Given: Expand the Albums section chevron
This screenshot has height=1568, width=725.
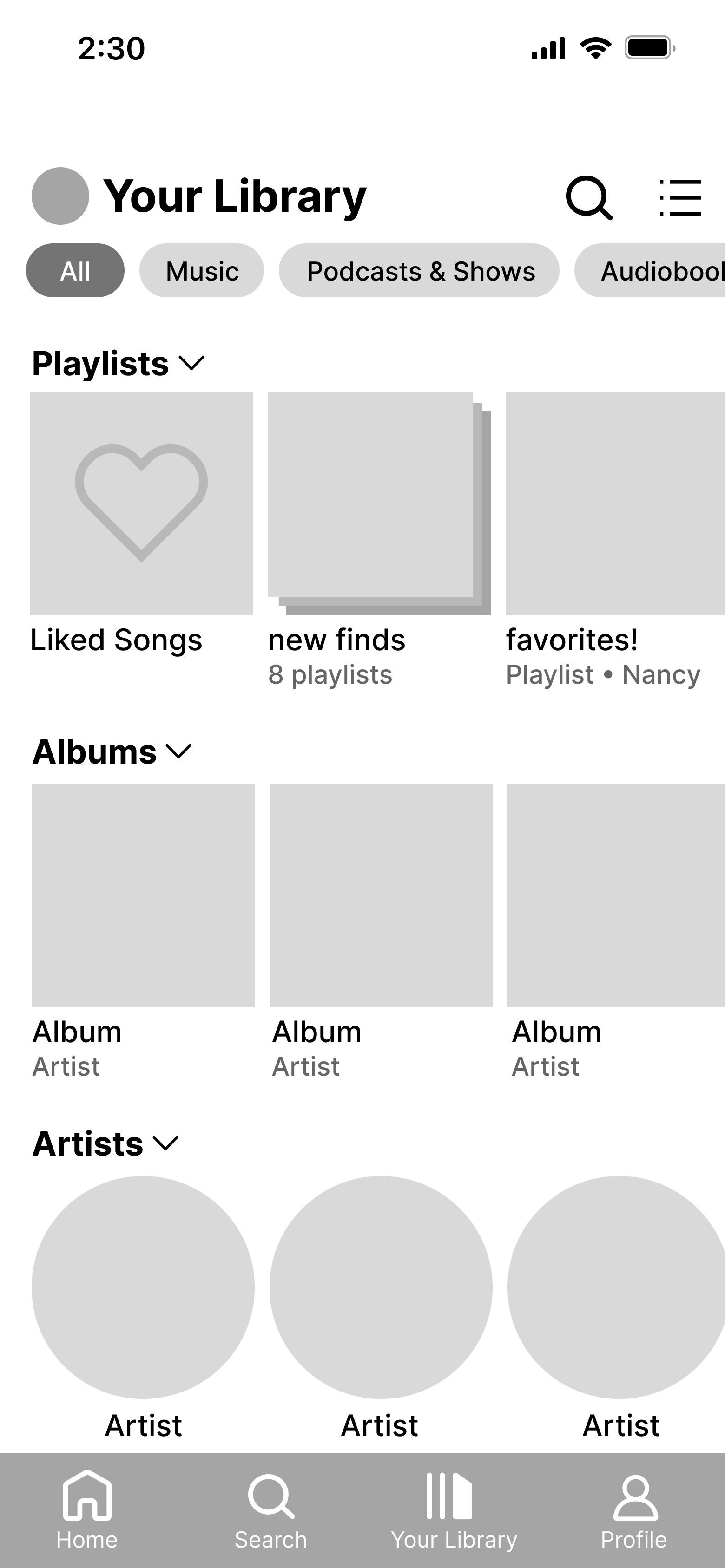Looking at the screenshot, I should [x=178, y=752].
